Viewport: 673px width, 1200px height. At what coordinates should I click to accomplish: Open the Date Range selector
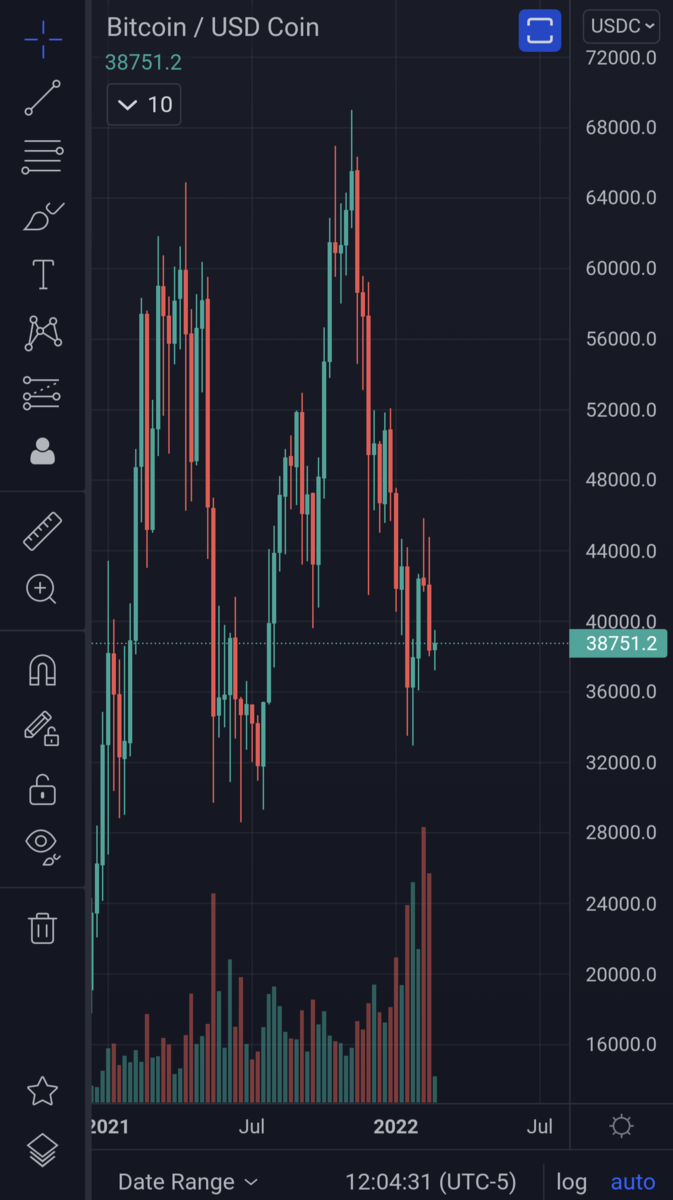pyautogui.click(x=188, y=1182)
